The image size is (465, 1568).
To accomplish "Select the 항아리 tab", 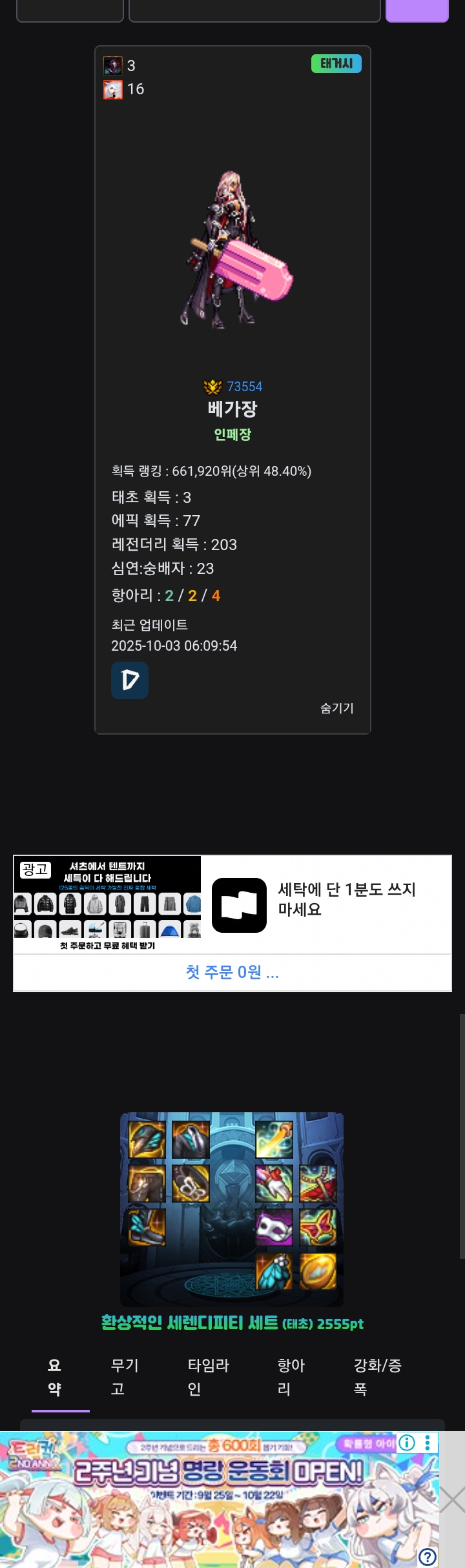I will pyautogui.click(x=291, y=1377).
